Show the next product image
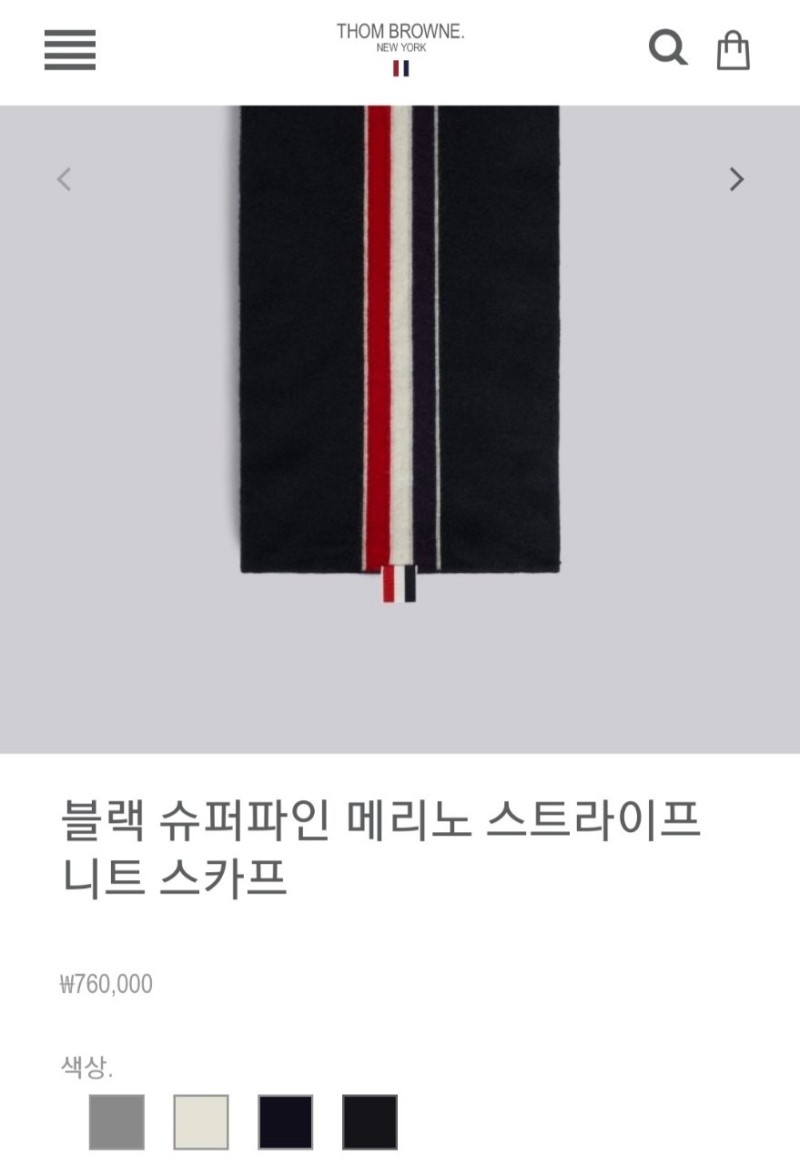 736,180
